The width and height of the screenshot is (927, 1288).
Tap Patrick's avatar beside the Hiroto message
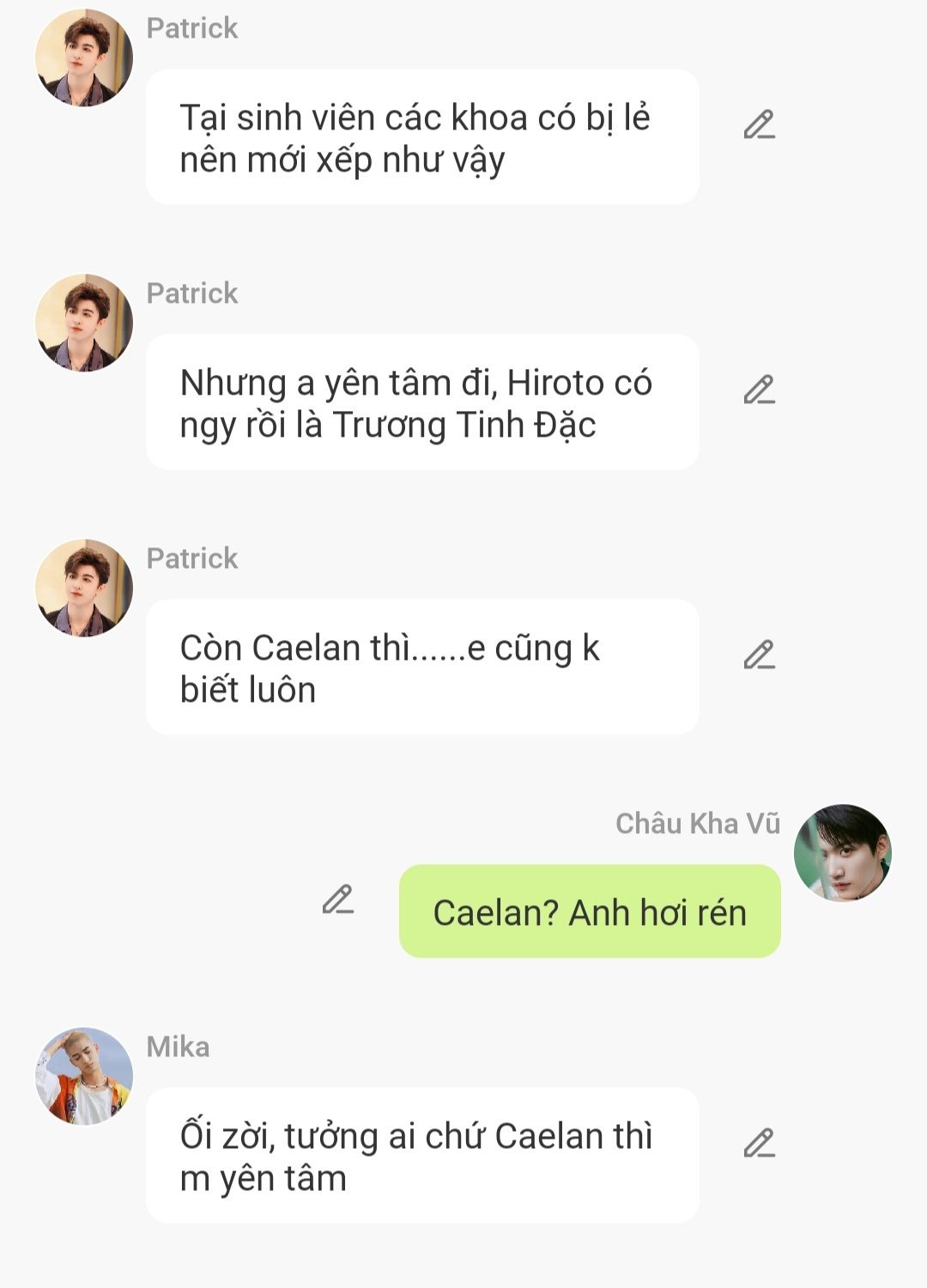[84, 323]
